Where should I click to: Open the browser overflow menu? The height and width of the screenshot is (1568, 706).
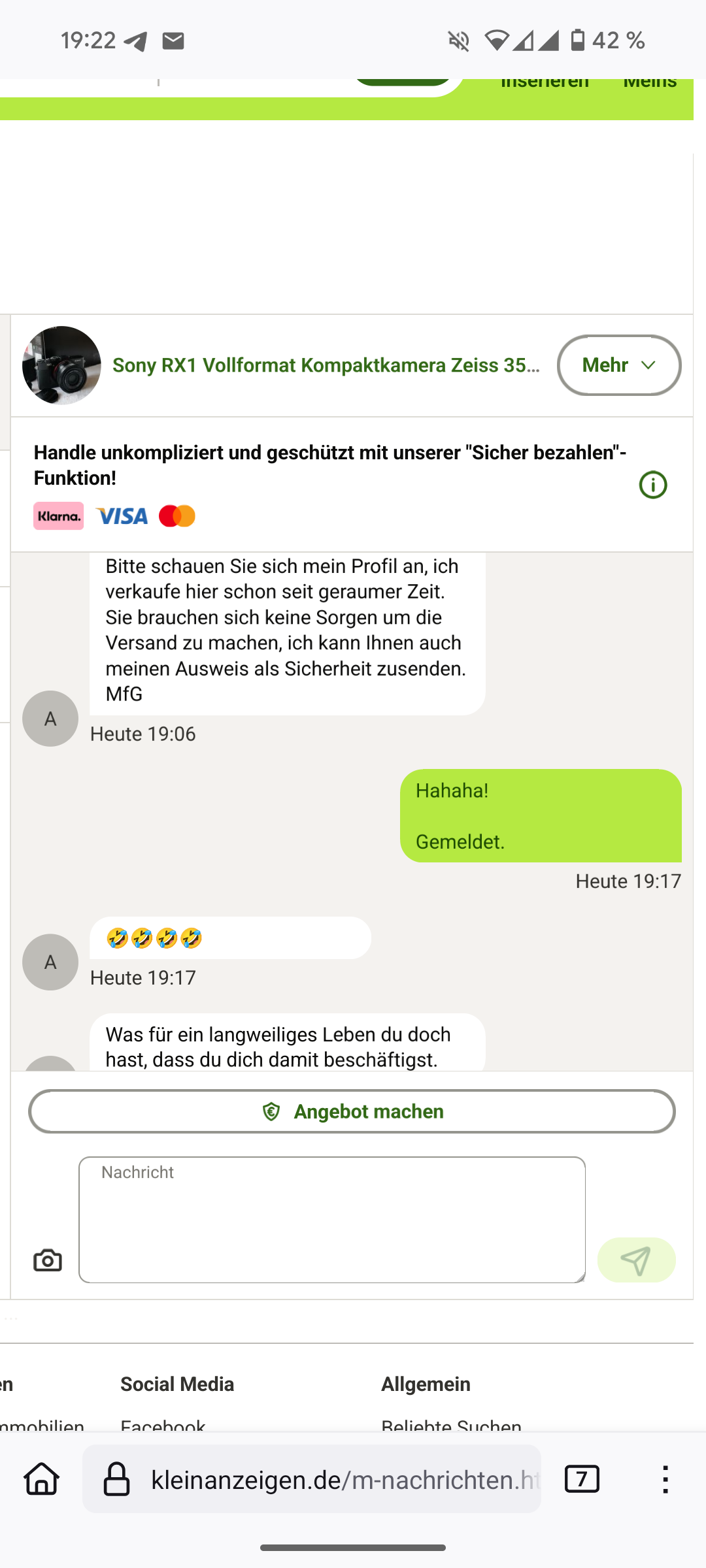click(665, 1478)
